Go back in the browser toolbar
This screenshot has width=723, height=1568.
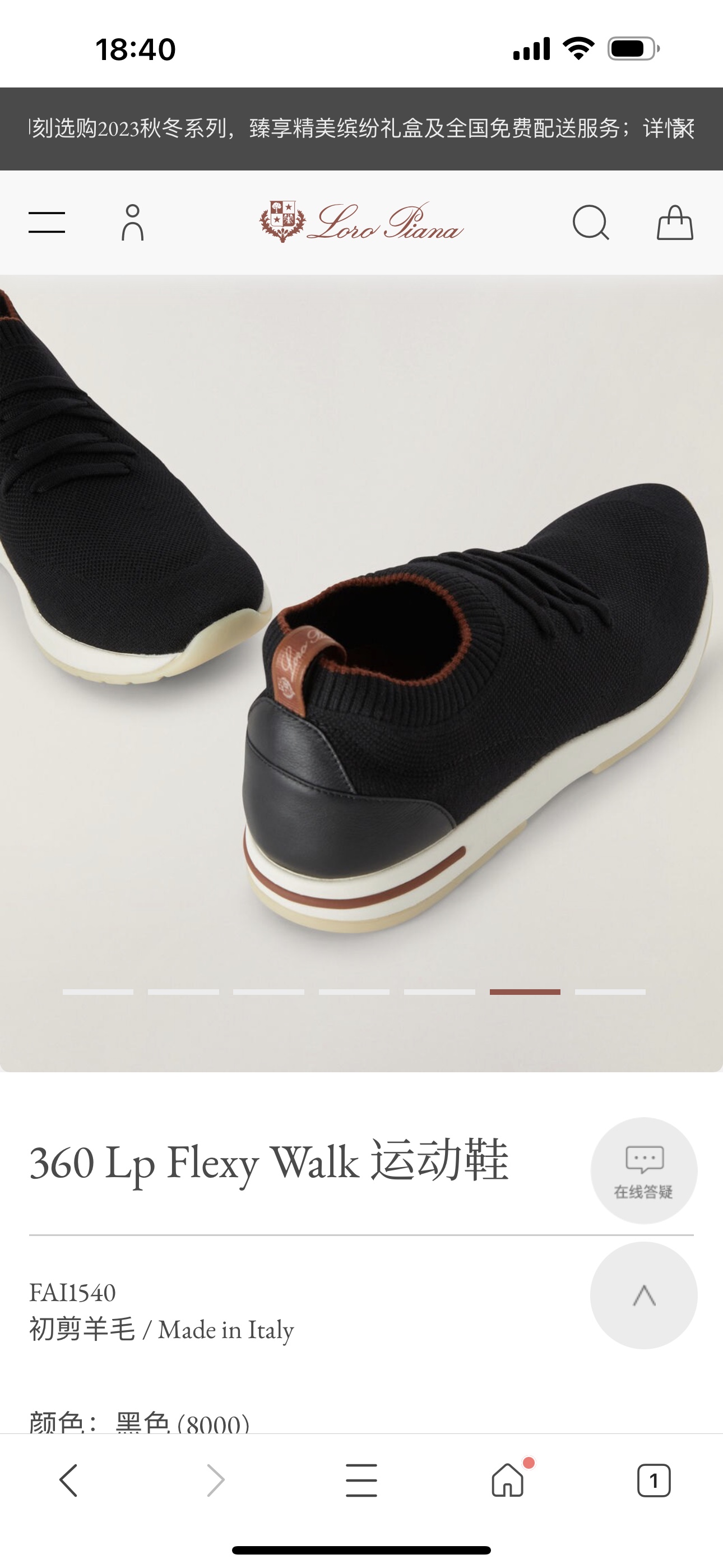click(x=69, y=1481)
